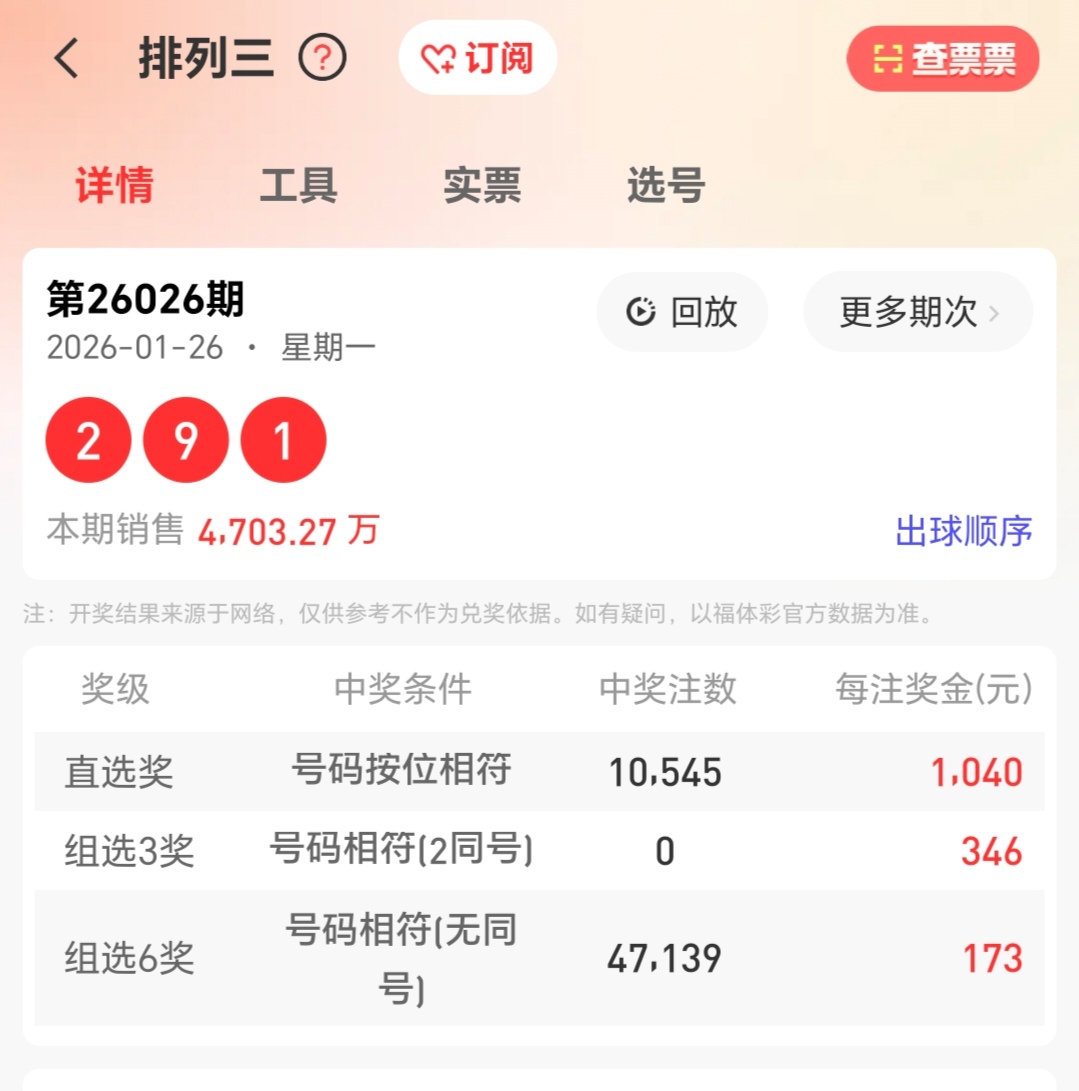This screenshot has height=1091, width=1079.
Task: Open the 排列三 help question mark icon
Action: [x=320, y=59]
